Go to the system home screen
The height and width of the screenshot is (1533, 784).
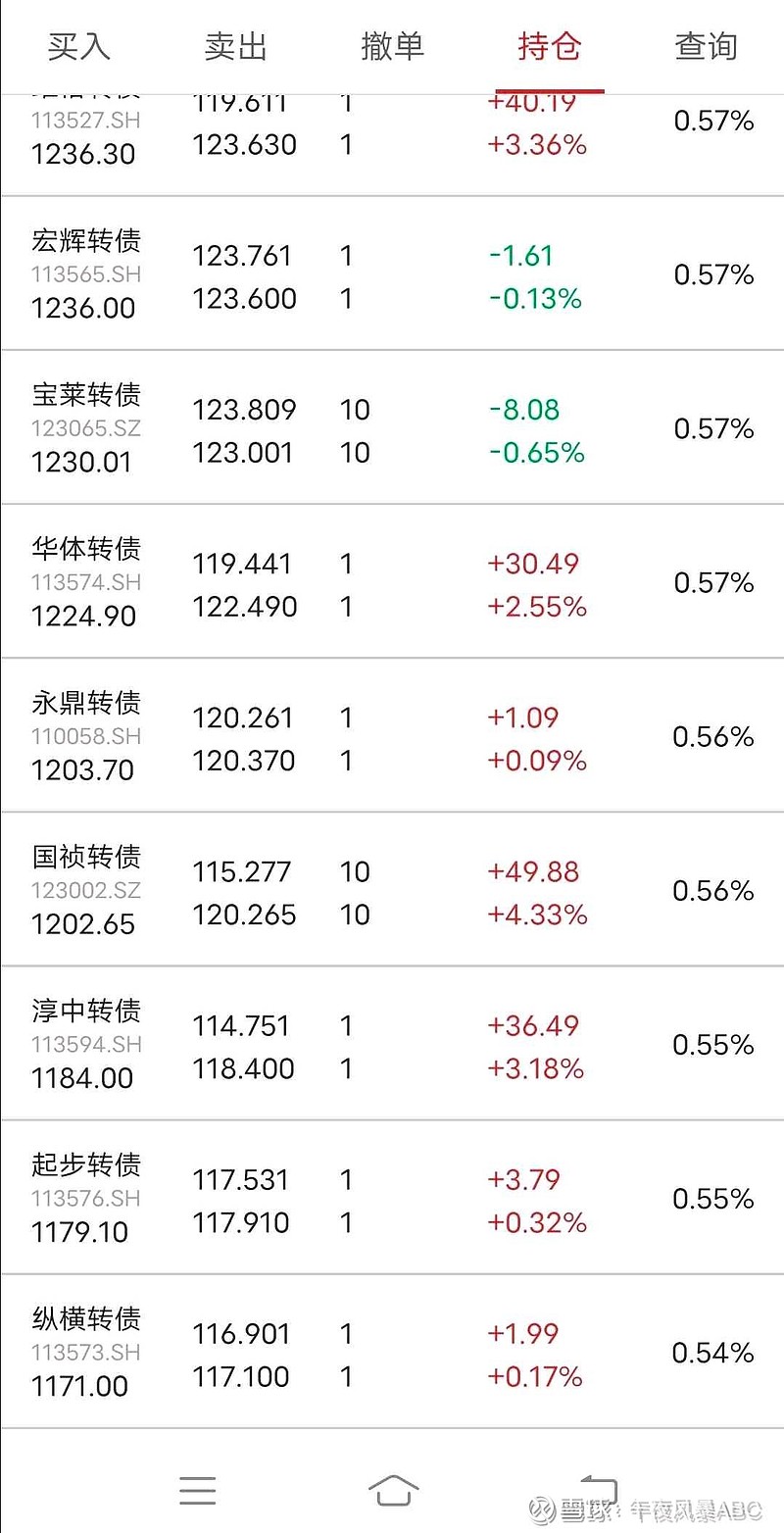pyautogui.click(x=393, y=1491)
